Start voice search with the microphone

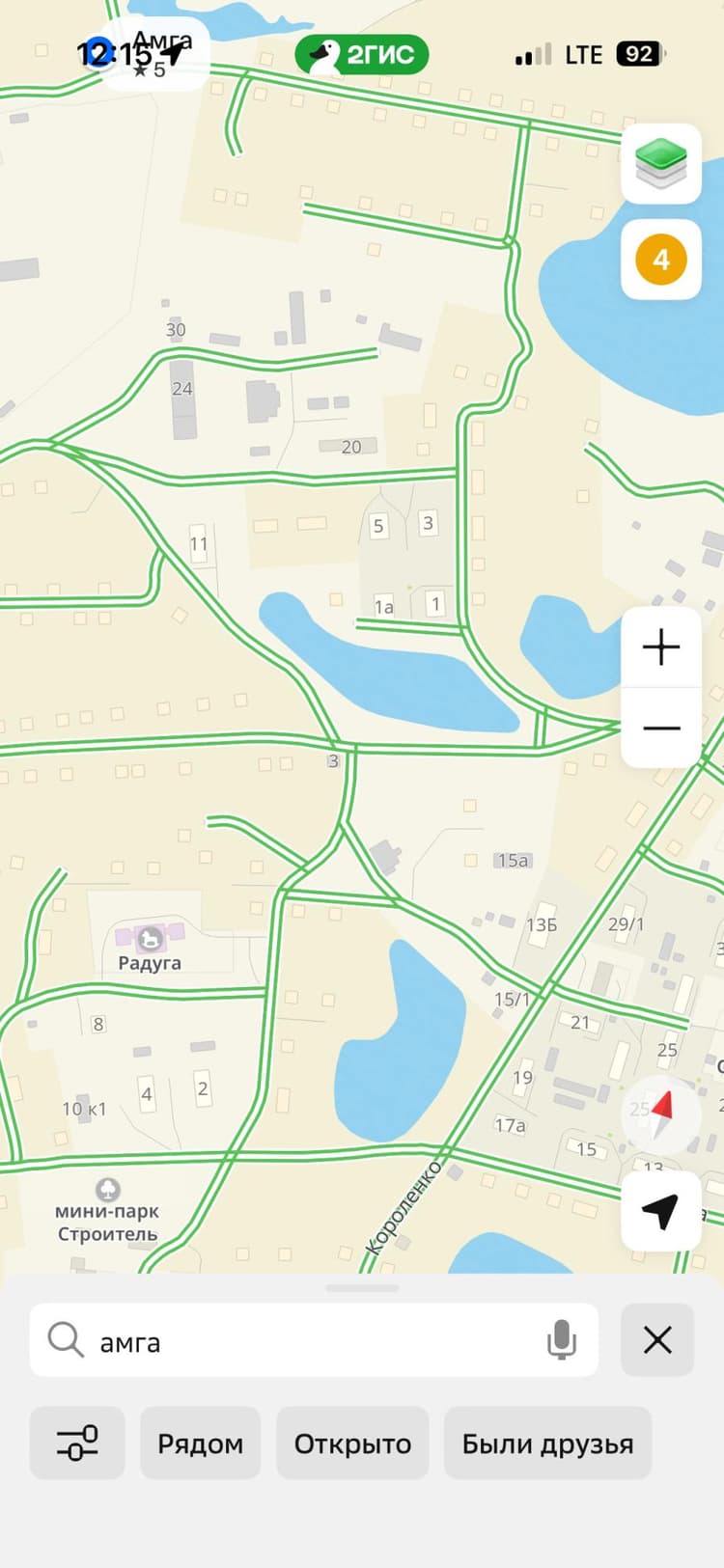(561, 1340)
